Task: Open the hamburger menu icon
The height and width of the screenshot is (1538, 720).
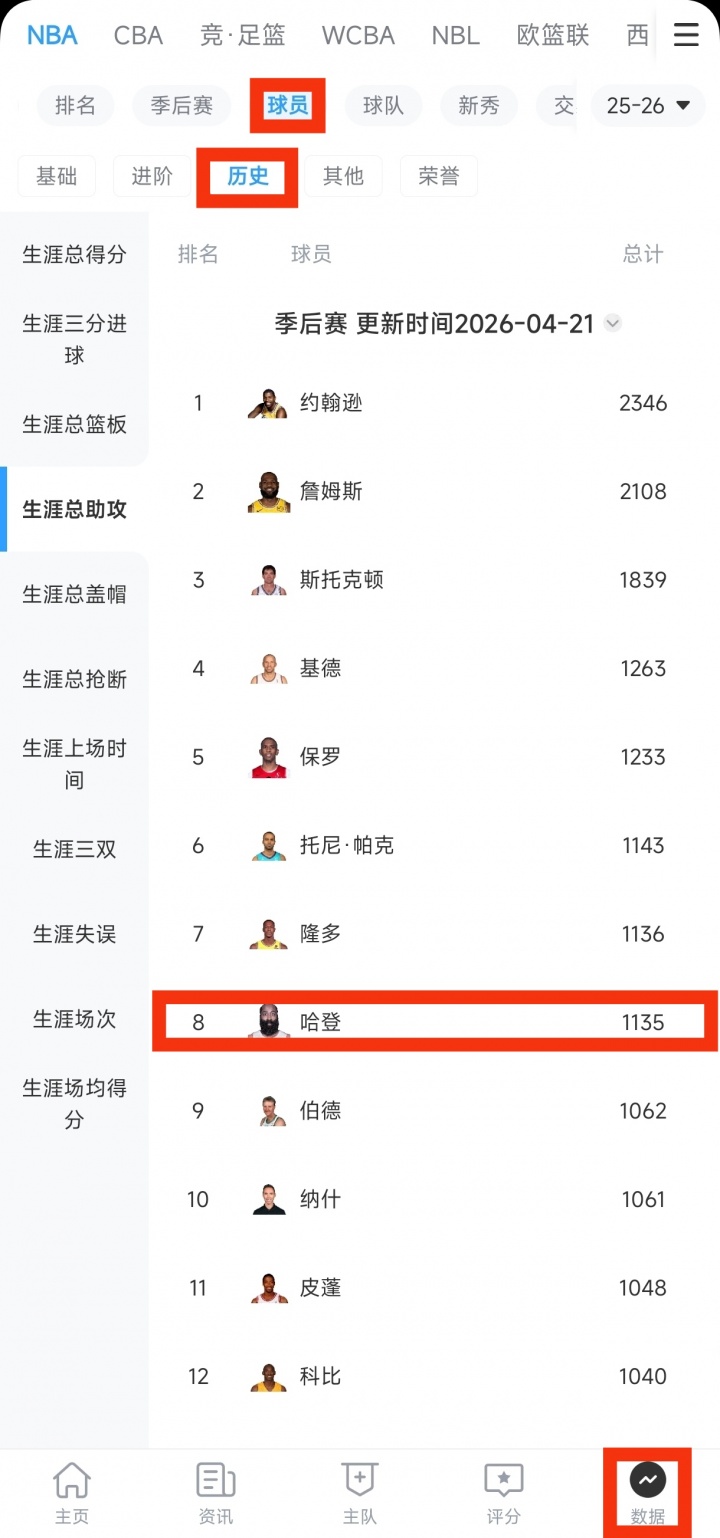Action: 686,35
